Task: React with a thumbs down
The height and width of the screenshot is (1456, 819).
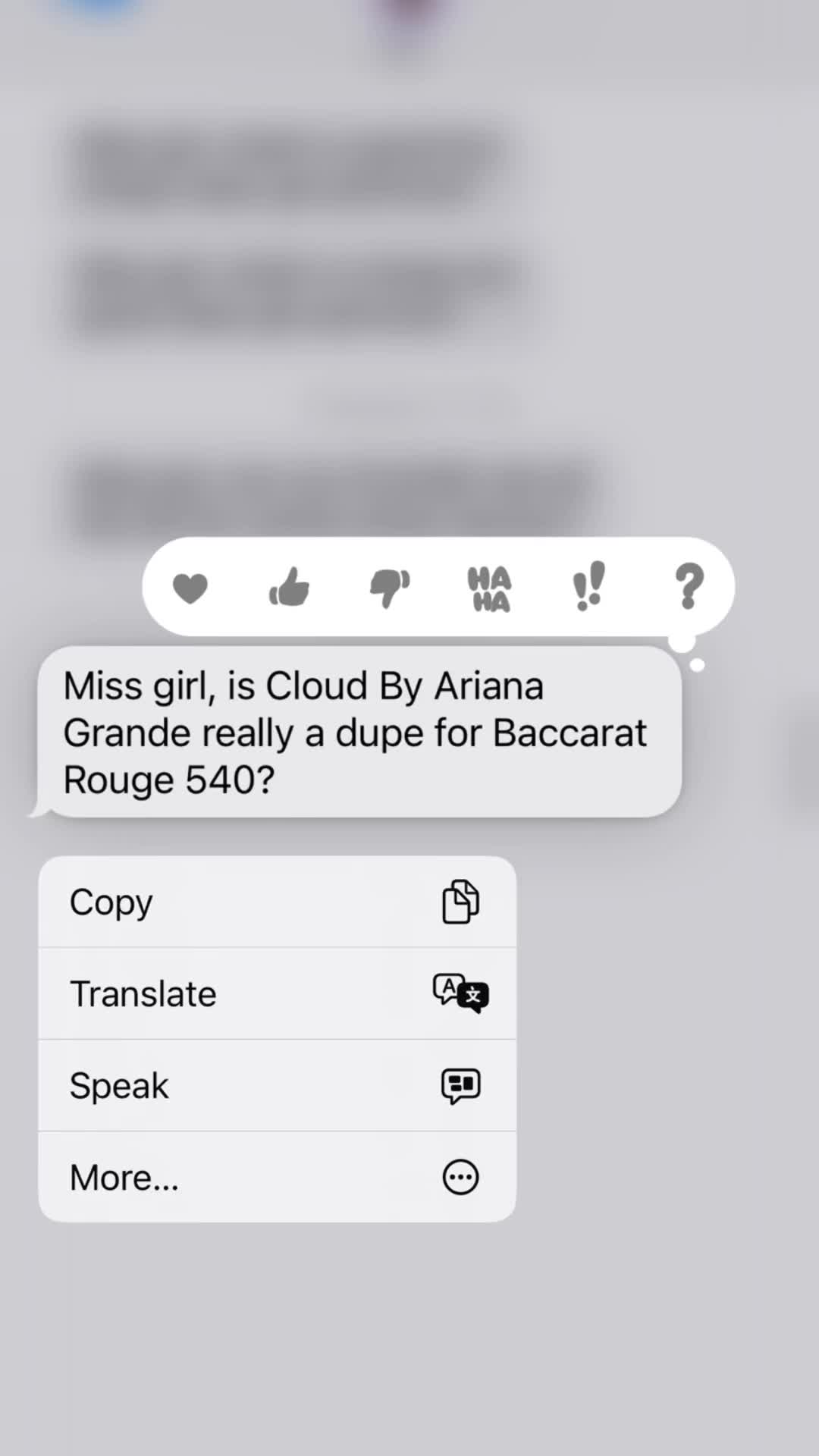Action: pos(389,588)
